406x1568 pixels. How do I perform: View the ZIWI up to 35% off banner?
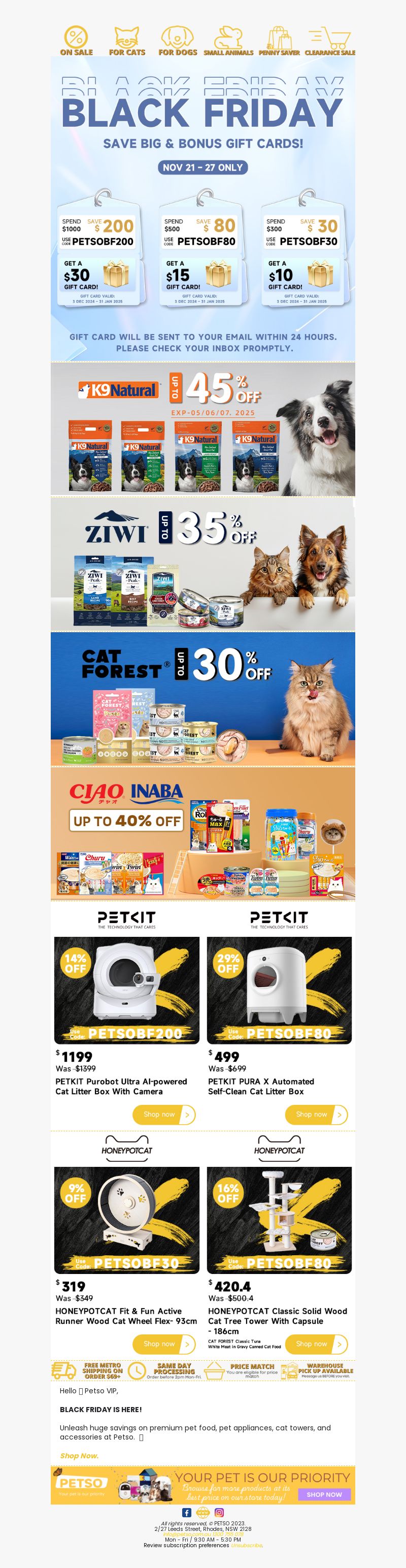[202, 564]
